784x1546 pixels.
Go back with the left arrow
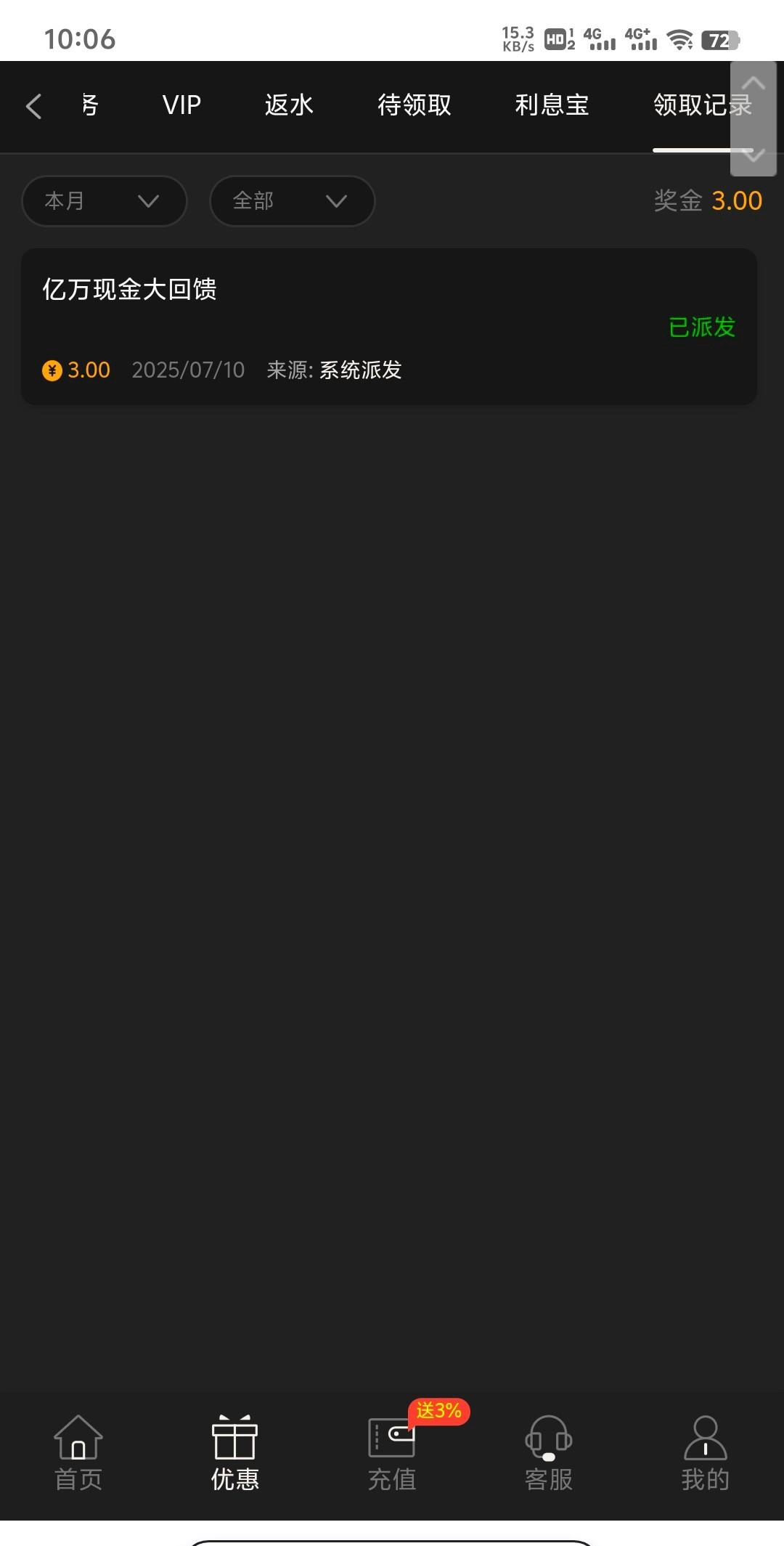[x=33, y=106]
